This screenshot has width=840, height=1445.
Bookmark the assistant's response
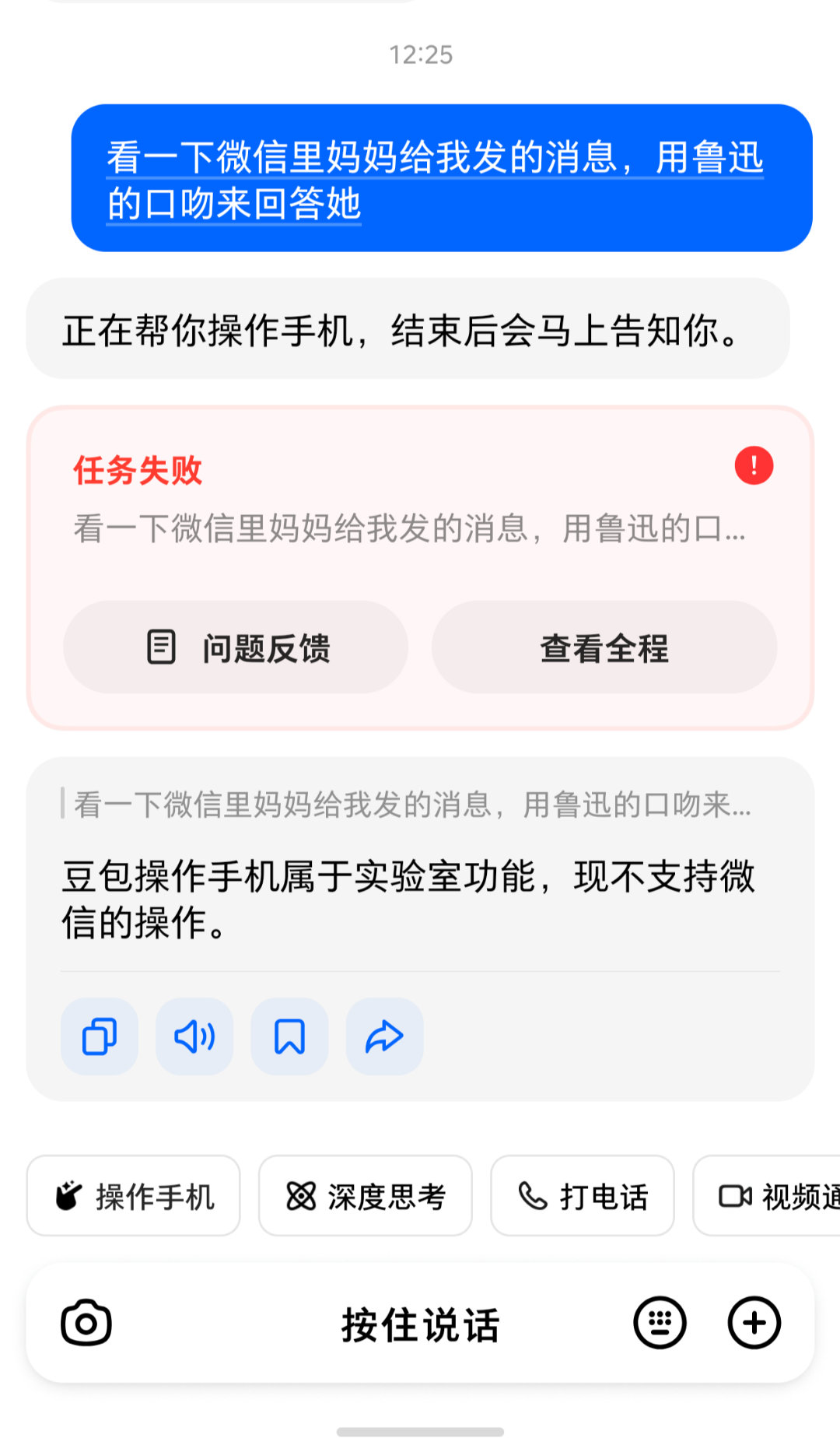289,1036
